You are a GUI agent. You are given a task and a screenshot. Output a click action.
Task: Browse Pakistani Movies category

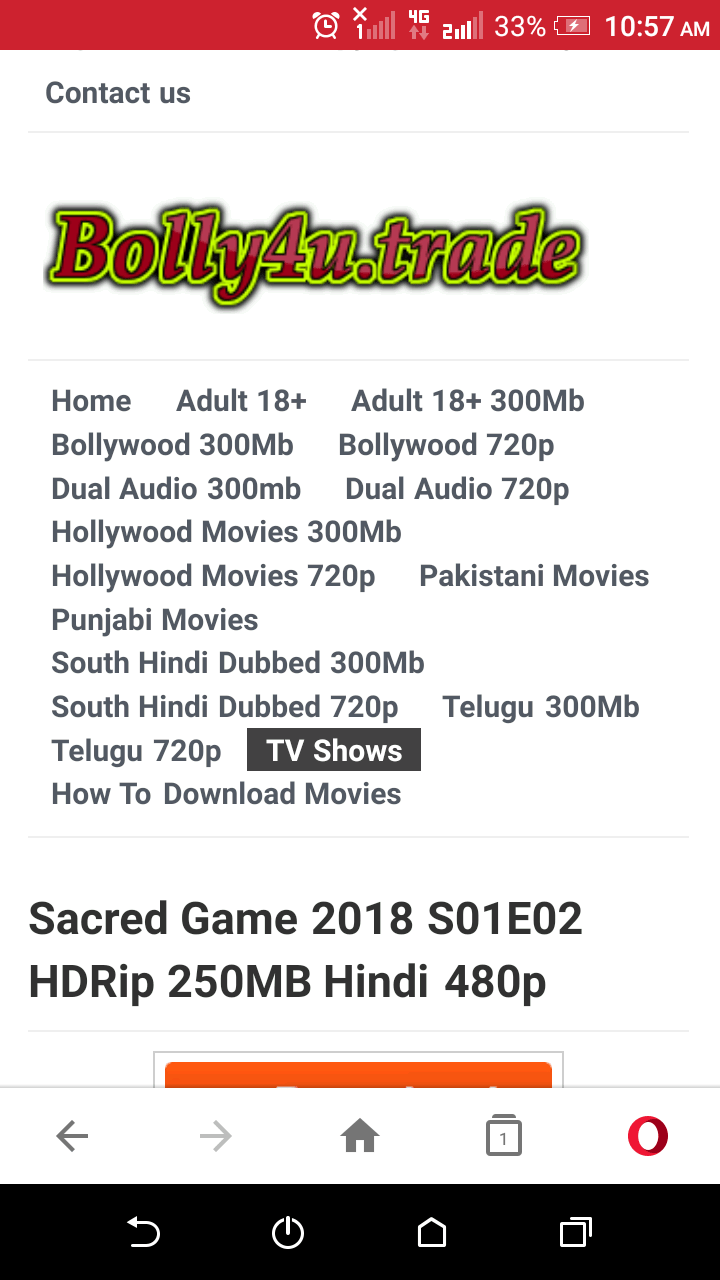(534, 576)
